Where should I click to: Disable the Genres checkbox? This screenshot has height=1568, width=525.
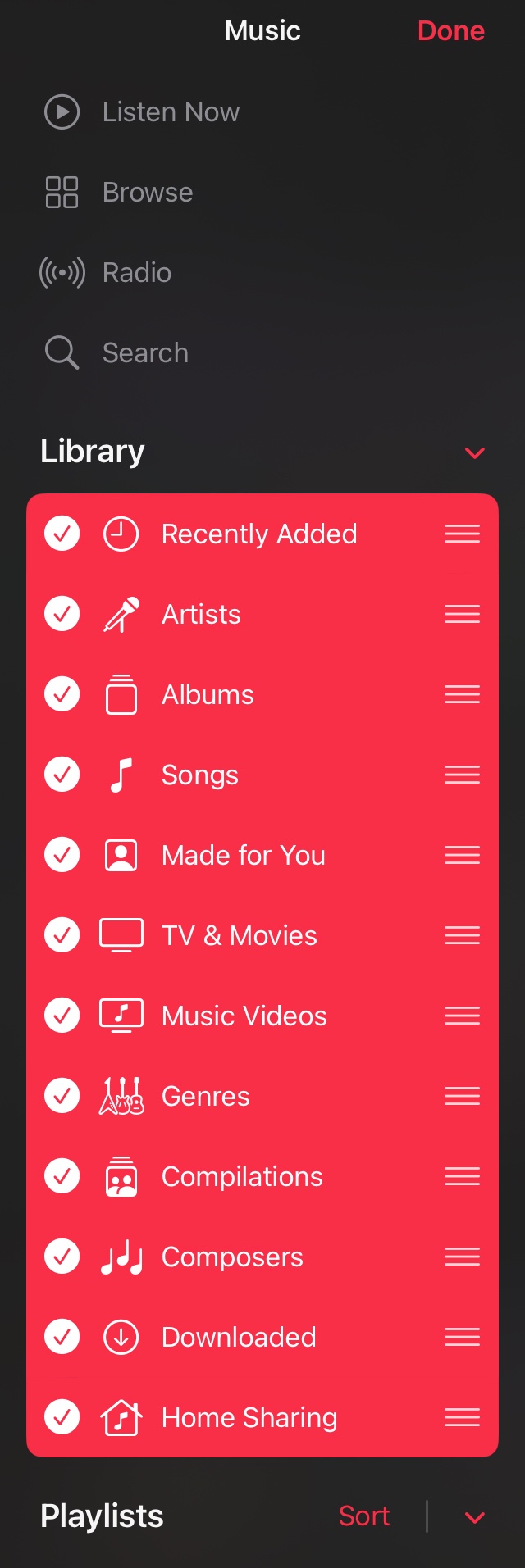(62, 1096)
